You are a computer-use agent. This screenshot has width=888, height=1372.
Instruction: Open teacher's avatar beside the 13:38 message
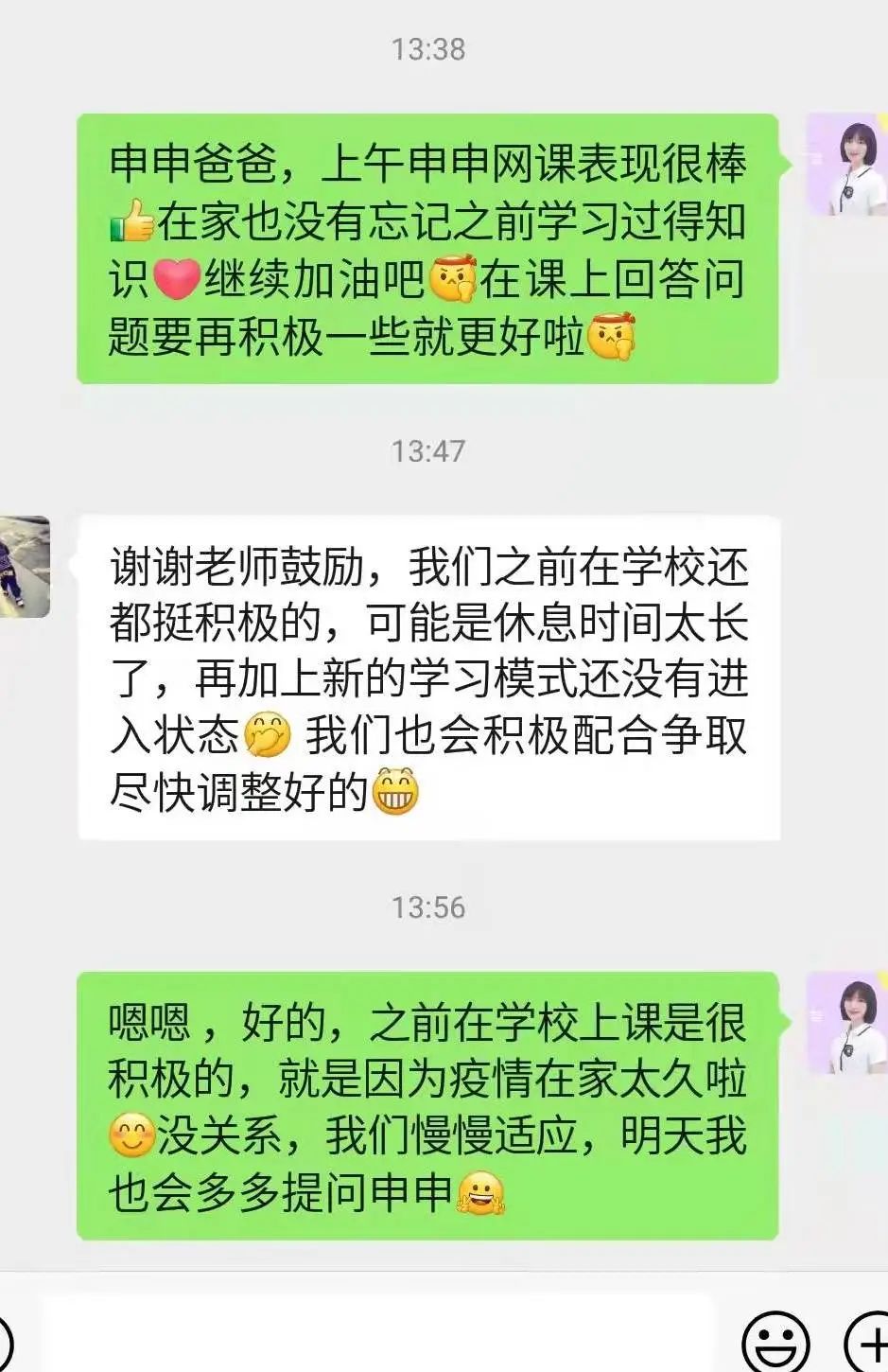848,165
